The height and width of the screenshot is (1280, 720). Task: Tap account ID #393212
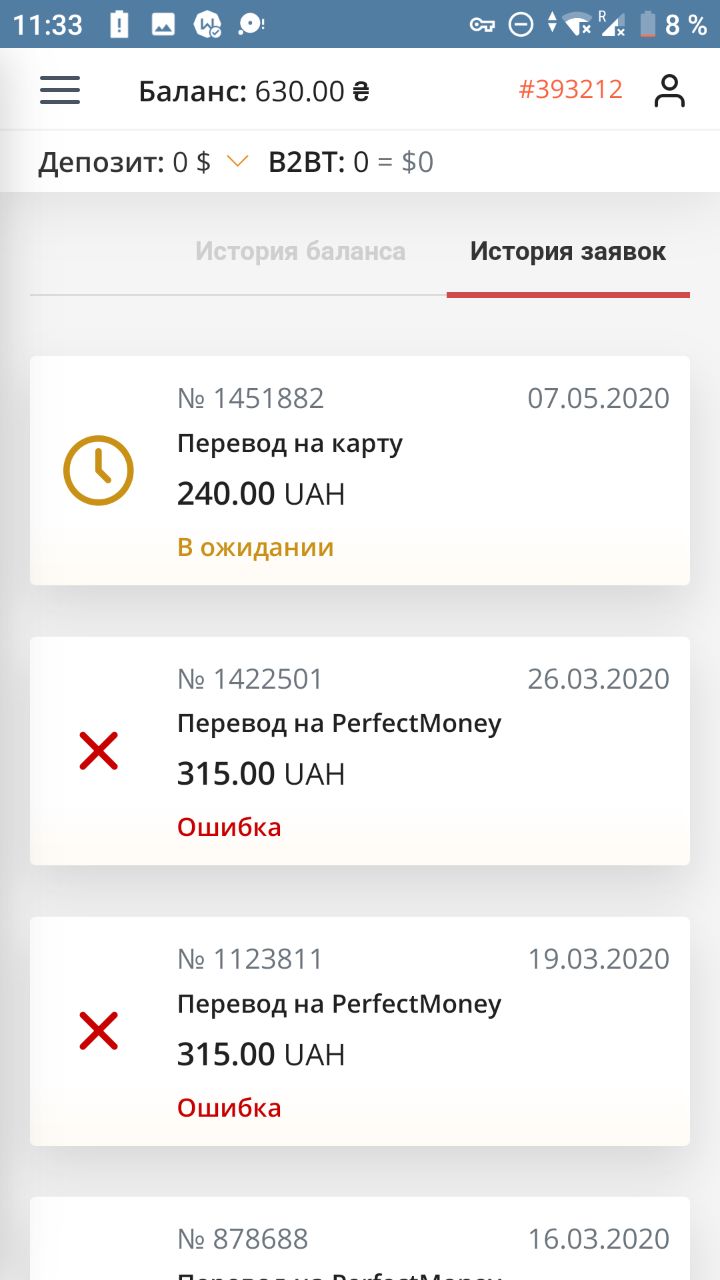tap(570, 89)
